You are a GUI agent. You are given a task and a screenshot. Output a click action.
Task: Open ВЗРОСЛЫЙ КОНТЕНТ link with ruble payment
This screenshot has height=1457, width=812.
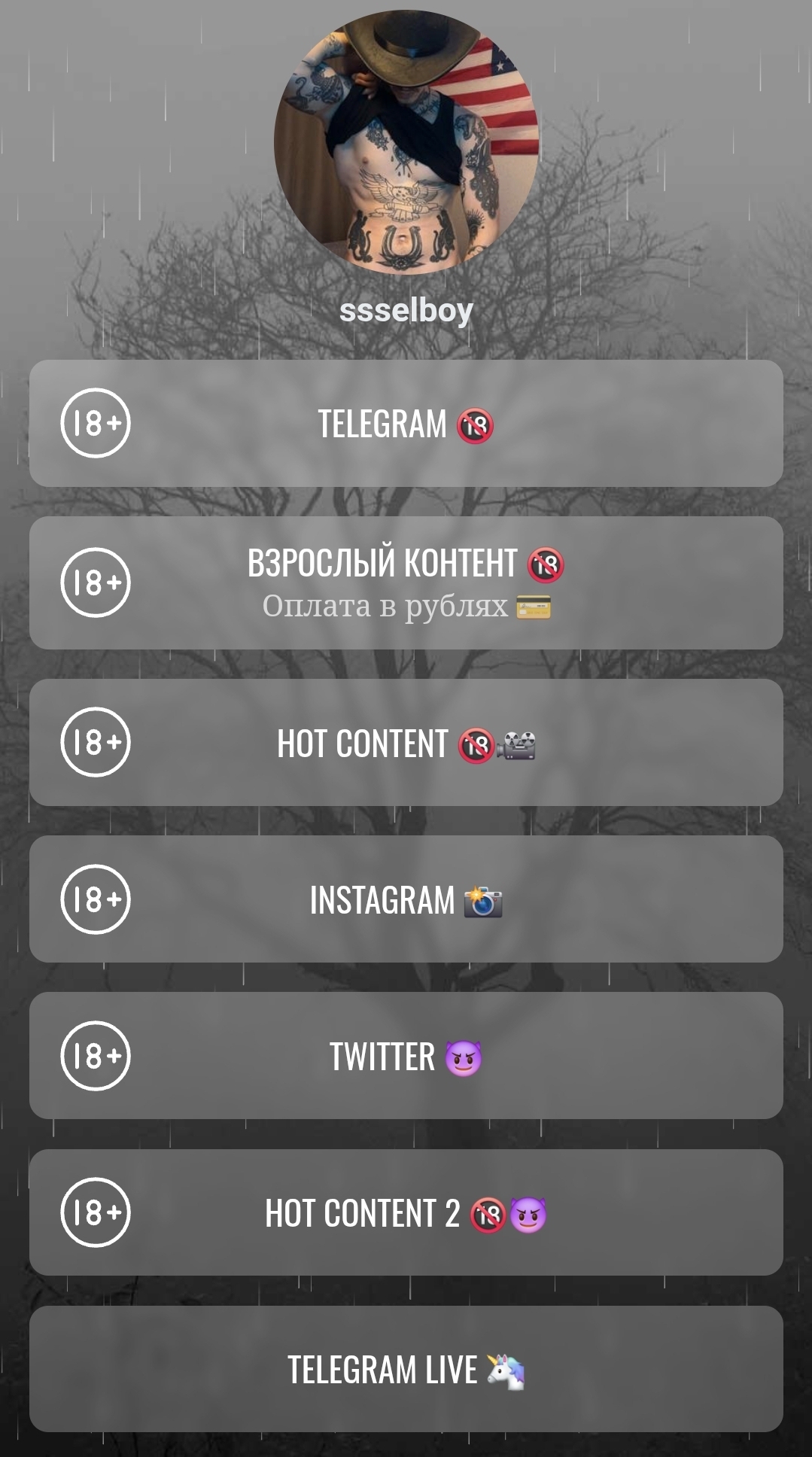tap(406, 582)
